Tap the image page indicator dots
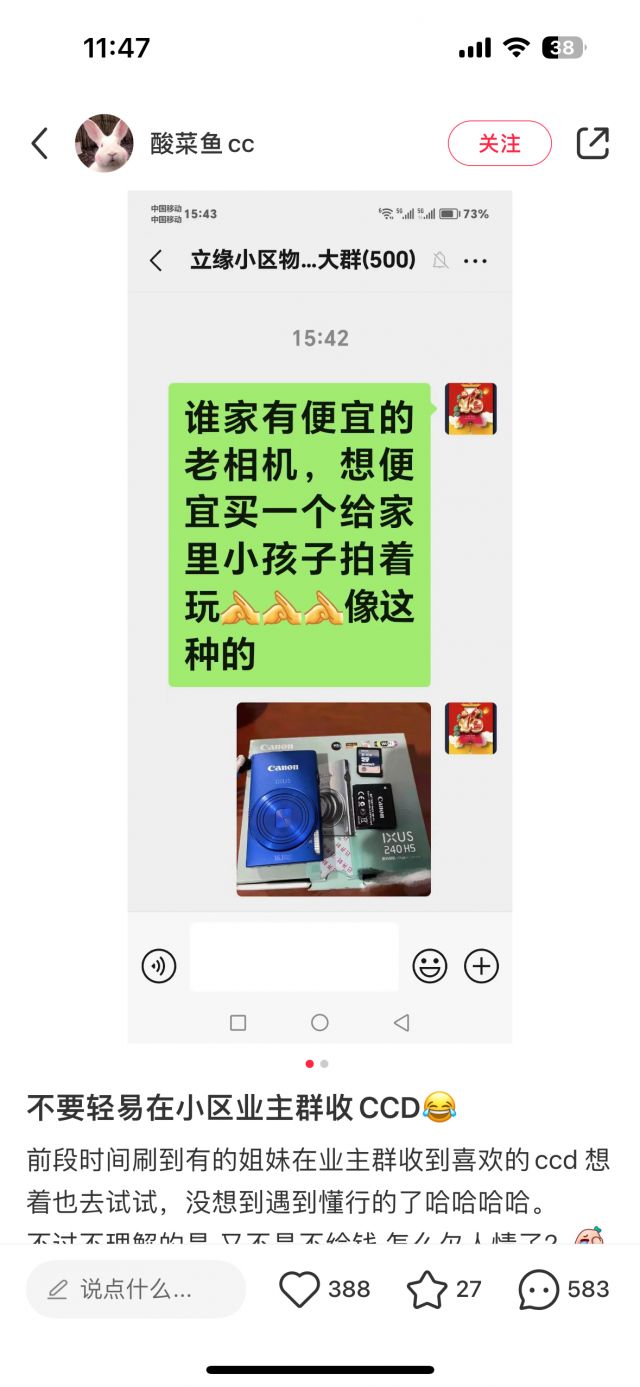640x1387 pixels. (317, 1064)
